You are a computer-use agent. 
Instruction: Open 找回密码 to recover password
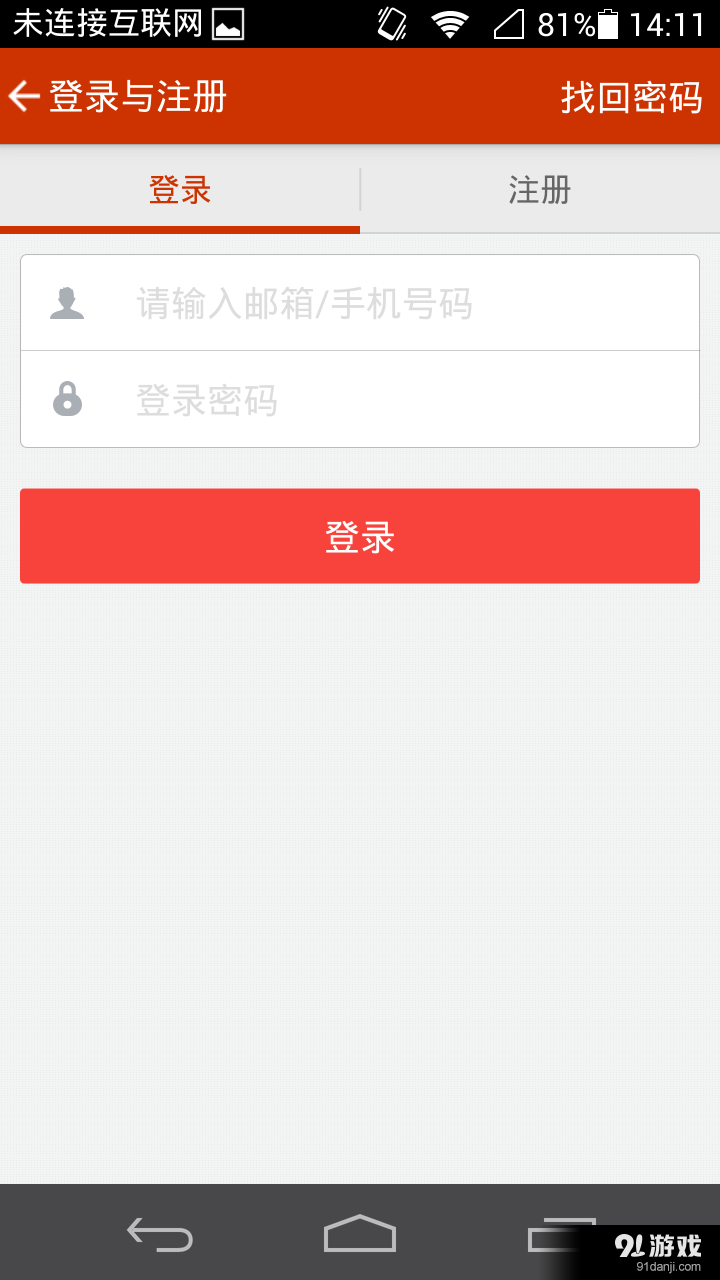[x=630, y=96]
